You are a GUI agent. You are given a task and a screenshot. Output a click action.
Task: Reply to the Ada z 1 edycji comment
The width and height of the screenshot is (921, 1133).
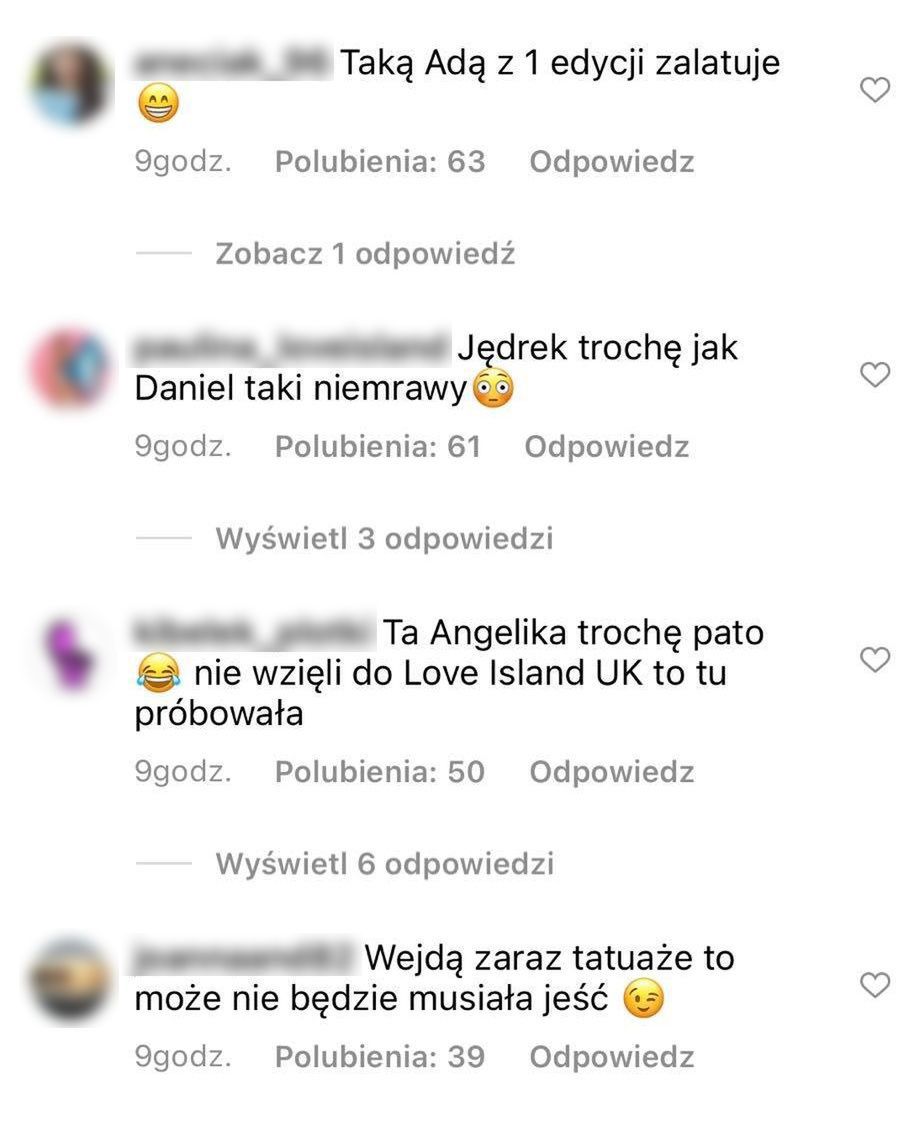pyautogui.click(x=611, y=162)
